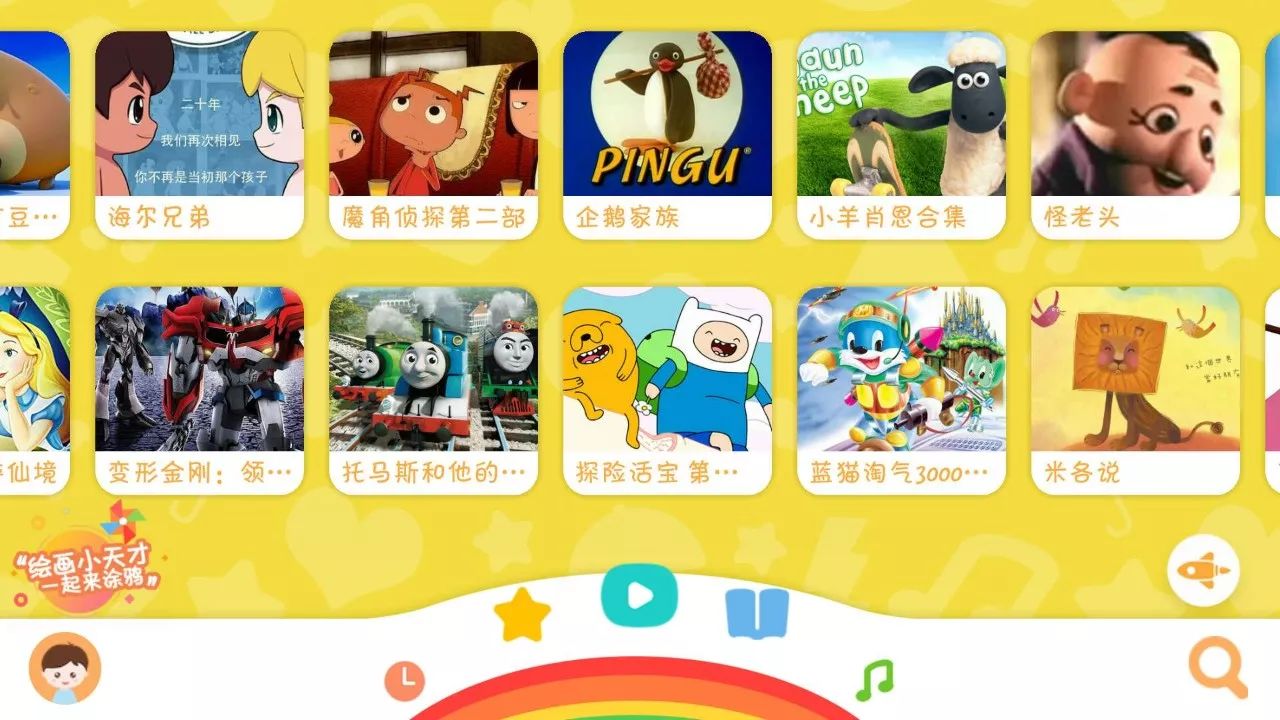Open the 托马斯和他的… train card
Screen dimensions: 1280x720
[x=433, y=391]
